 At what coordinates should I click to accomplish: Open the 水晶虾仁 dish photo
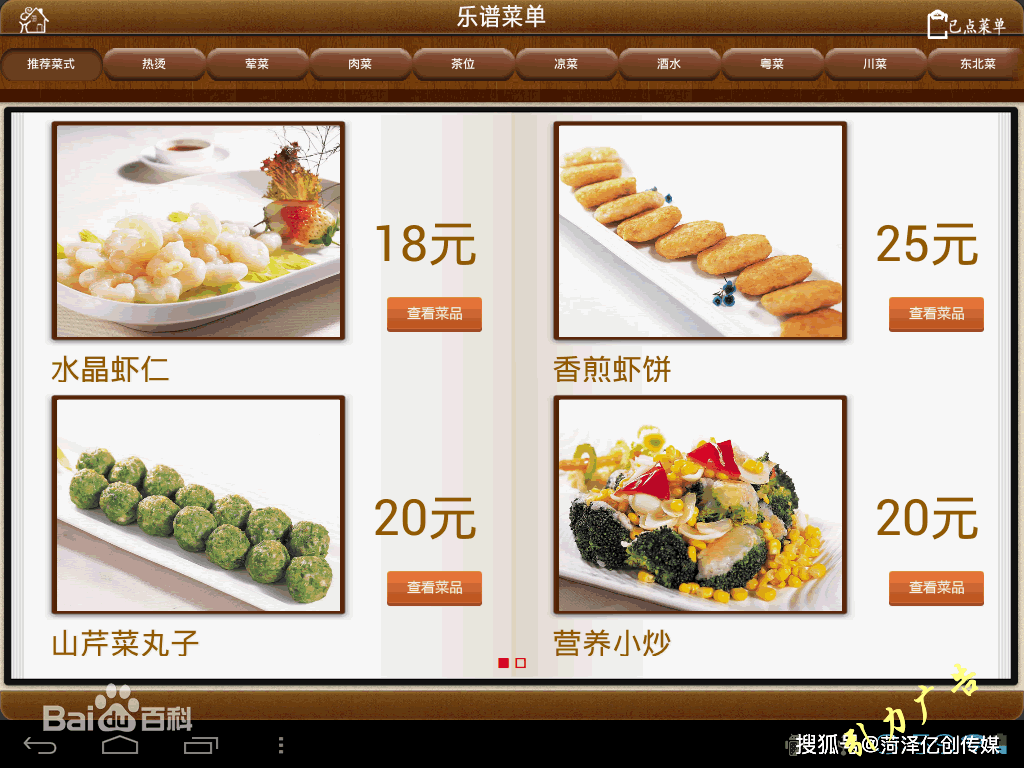pos(198,231)
